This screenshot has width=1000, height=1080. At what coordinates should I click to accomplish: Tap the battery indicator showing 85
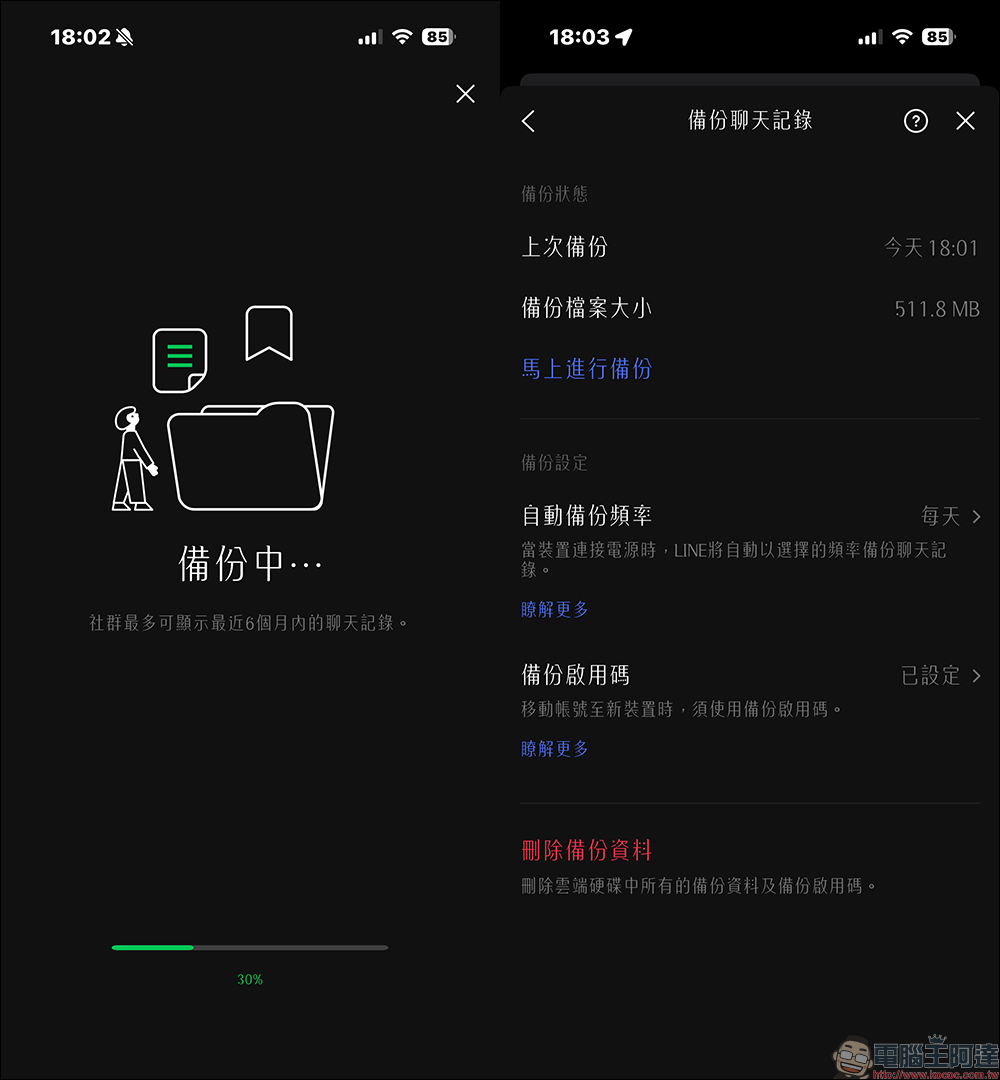tap(938, 36)
